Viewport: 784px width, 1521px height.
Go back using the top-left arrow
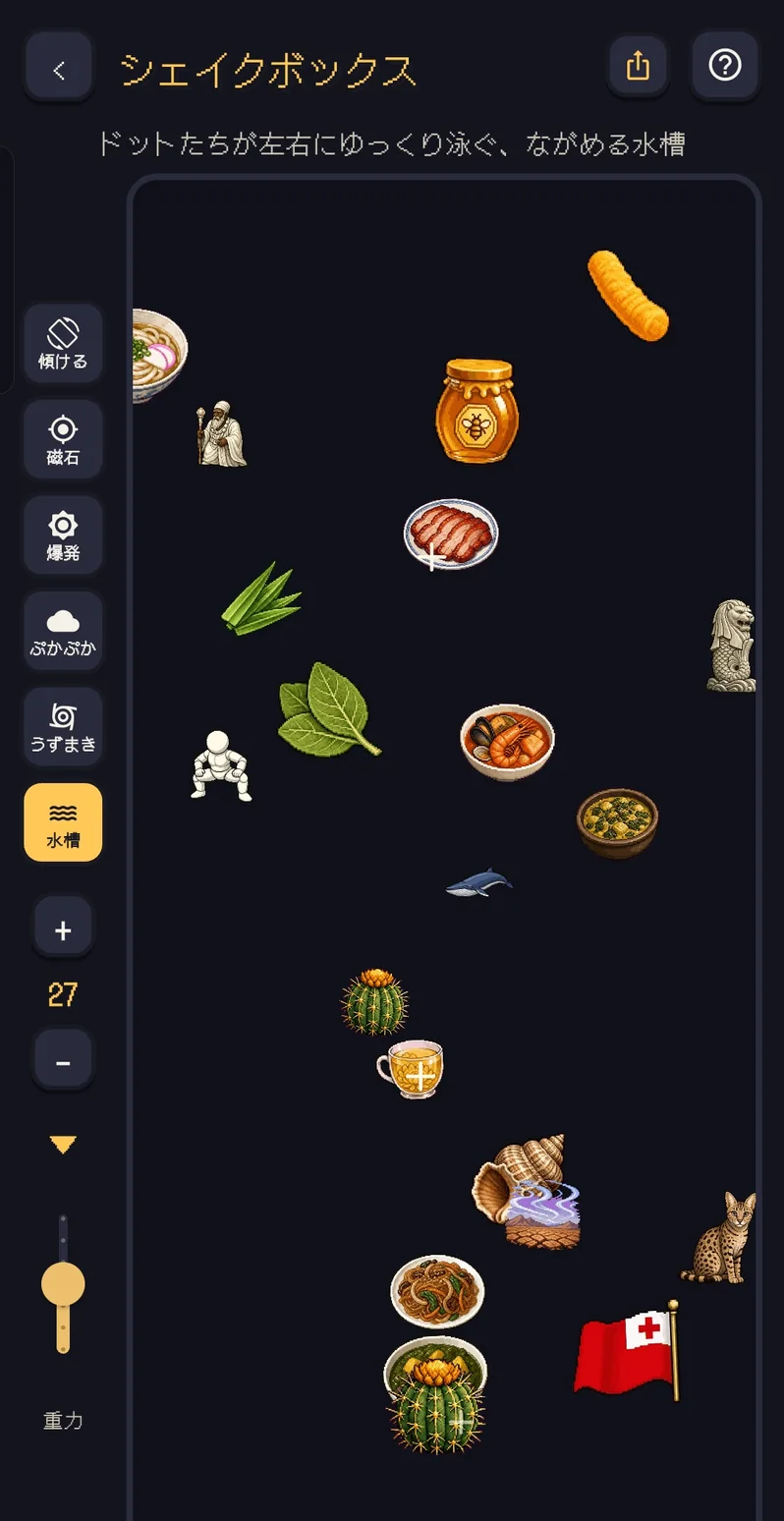(x=60, y=67)
